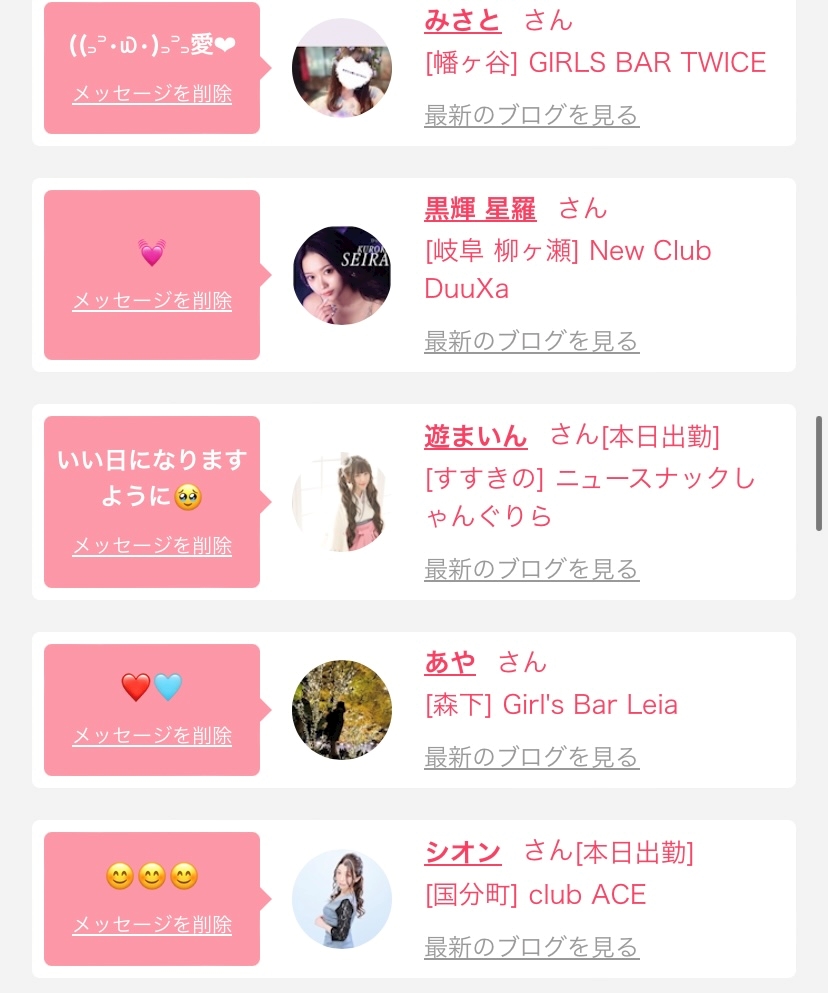Viewport: 828px width, 993px height.
Task: Delete the message sent to 黒輝 星羅
Action: coord(152,301)
